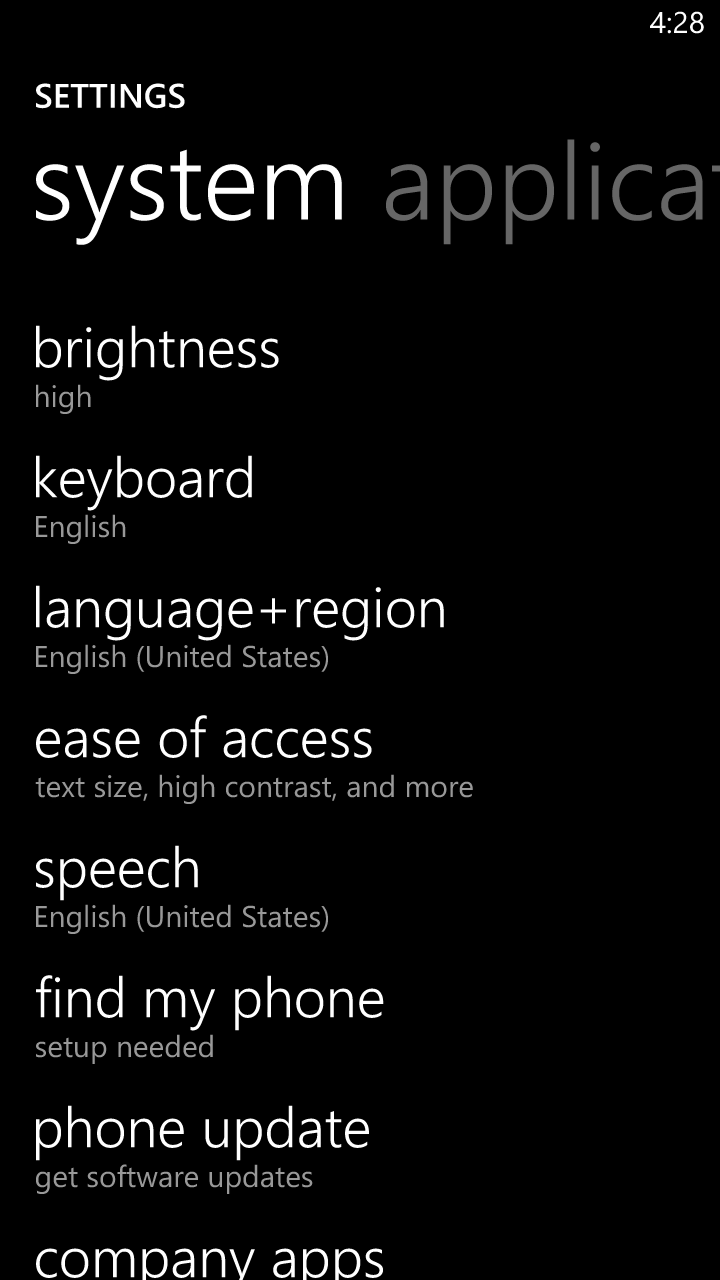
Task: Open language+region settings
Action: [x=360, y=627]
